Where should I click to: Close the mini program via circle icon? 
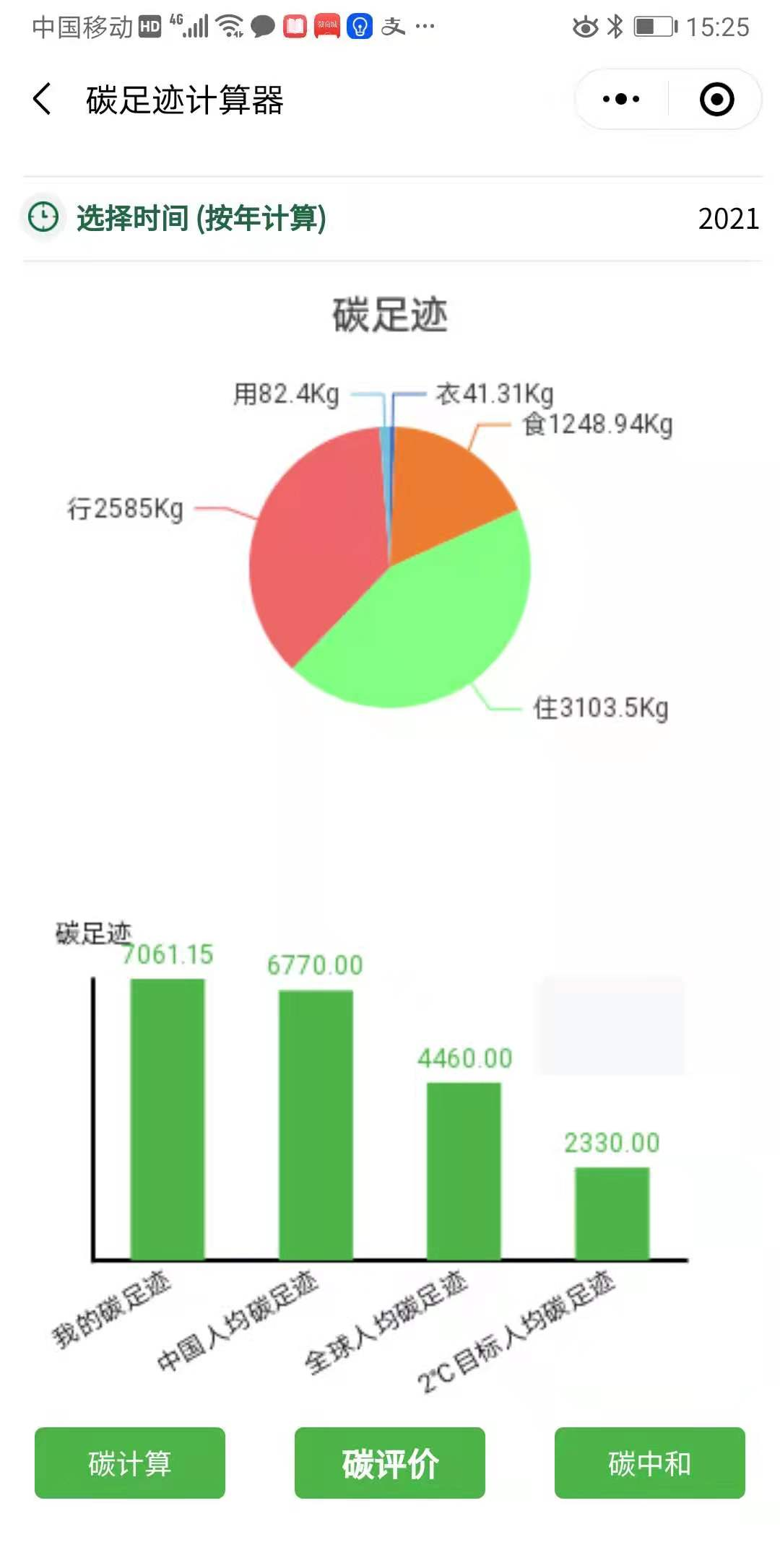tap(716, 99)
